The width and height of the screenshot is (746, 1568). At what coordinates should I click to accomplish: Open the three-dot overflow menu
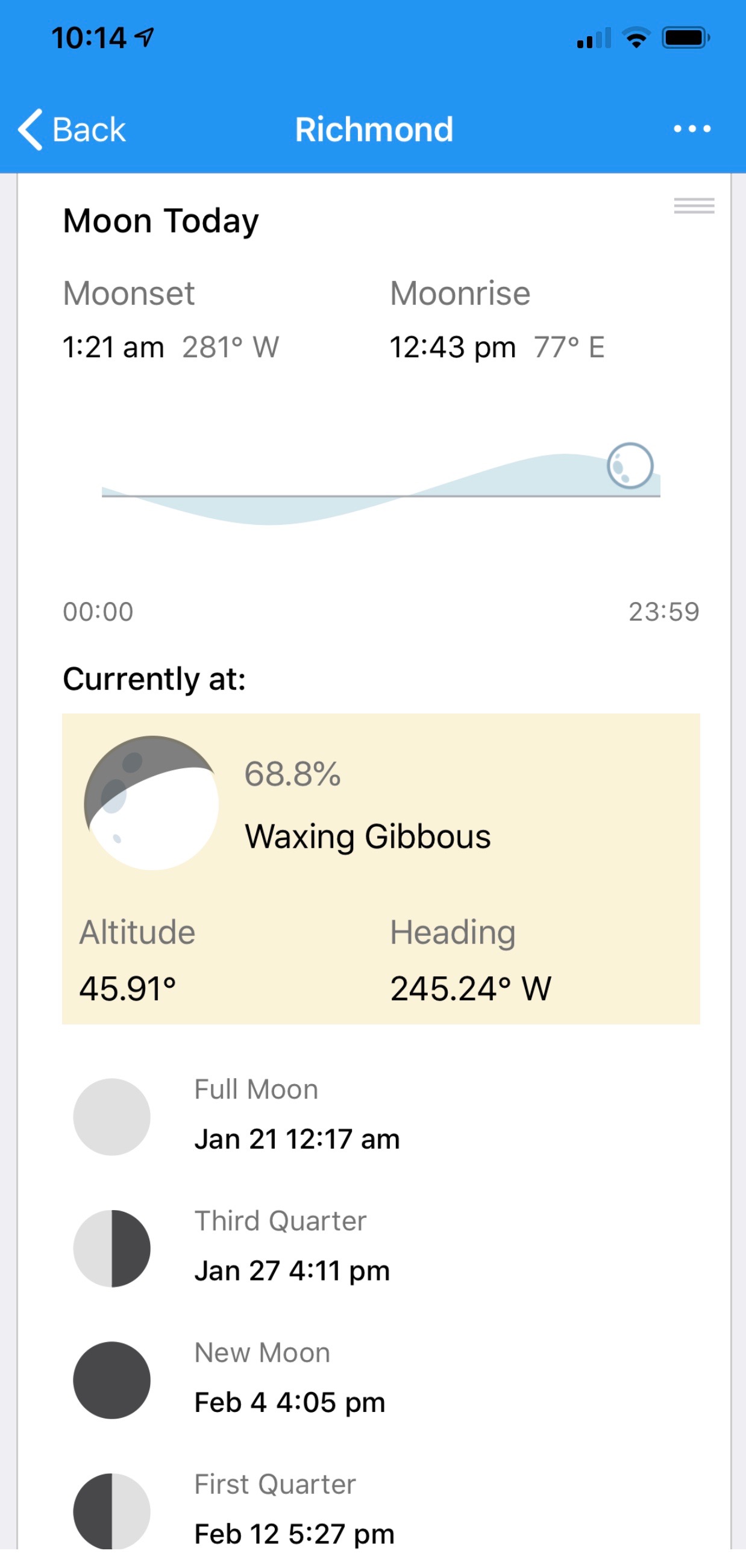(x=692, y=129)
